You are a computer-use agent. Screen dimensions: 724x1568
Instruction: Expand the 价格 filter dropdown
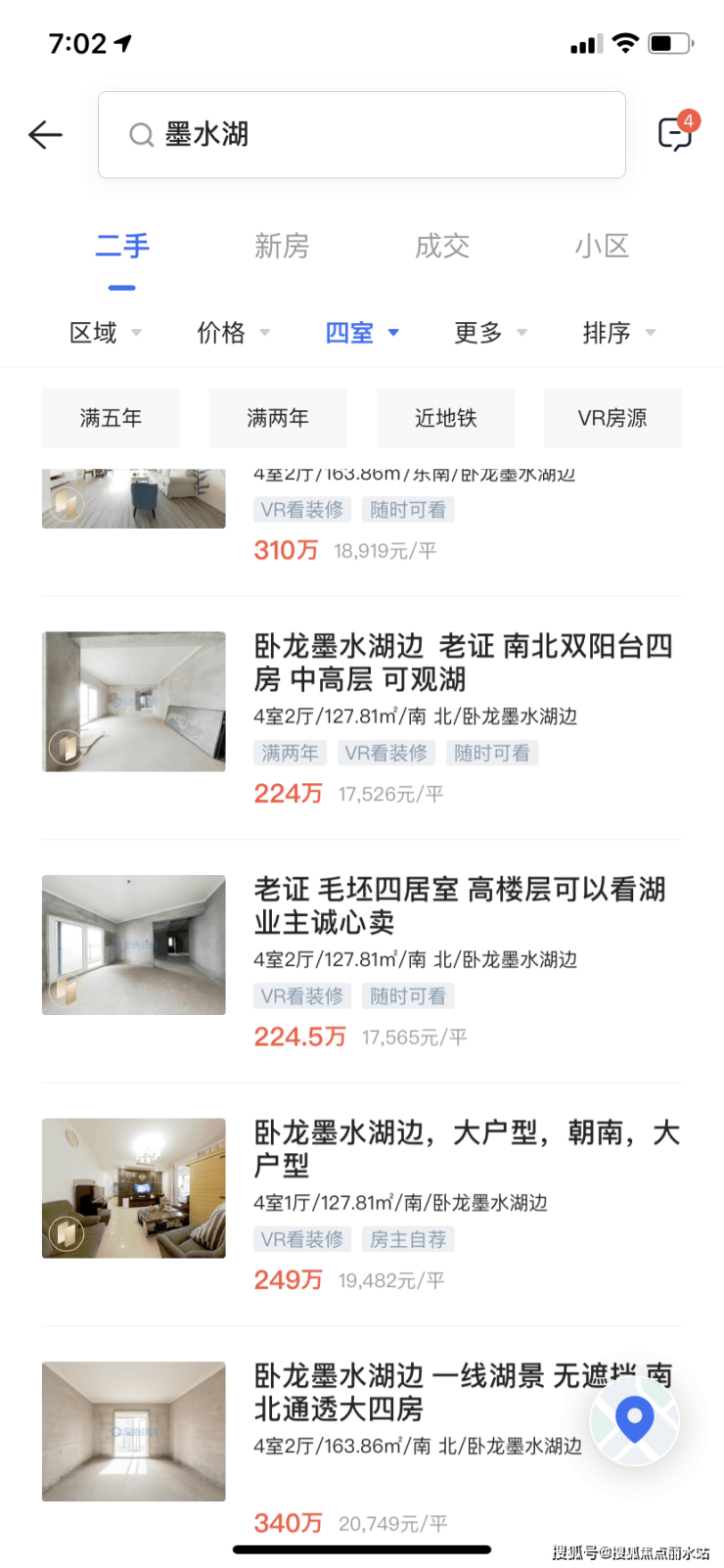(233, 333)
